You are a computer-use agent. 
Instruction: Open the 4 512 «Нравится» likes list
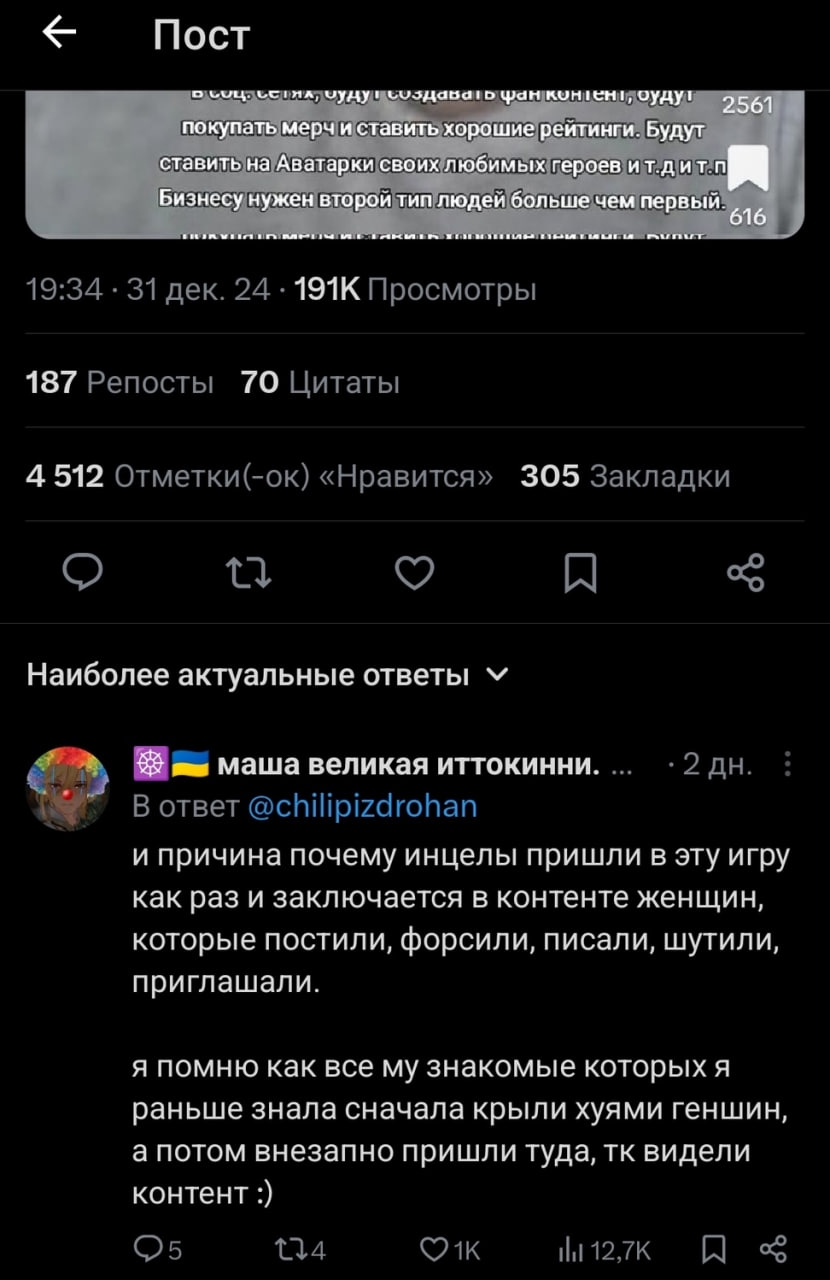(260, 476)
